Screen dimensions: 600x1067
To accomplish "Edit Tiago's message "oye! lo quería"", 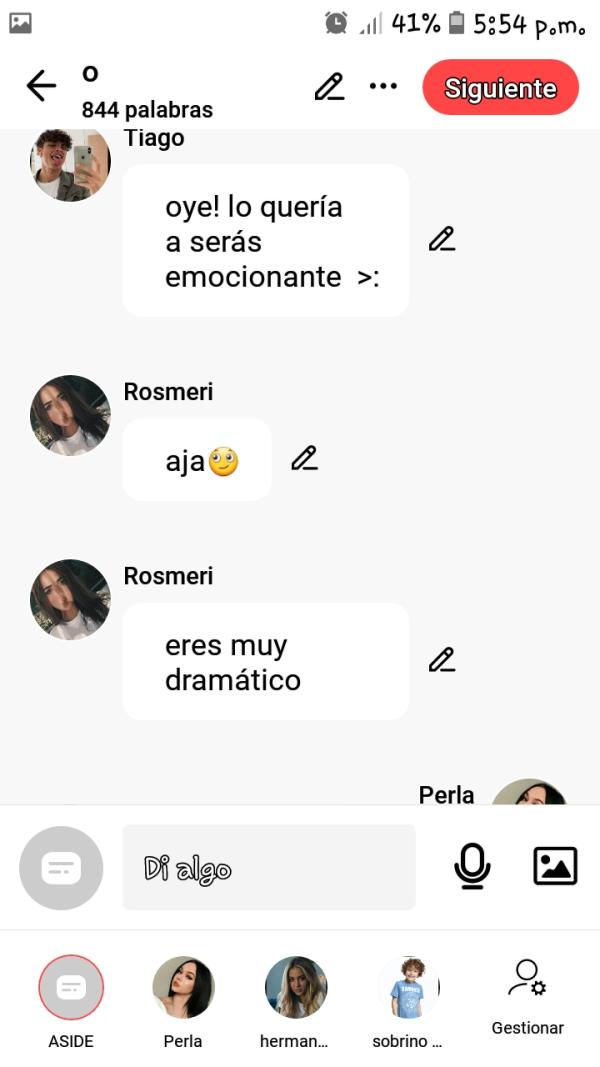I will (441, 239).
